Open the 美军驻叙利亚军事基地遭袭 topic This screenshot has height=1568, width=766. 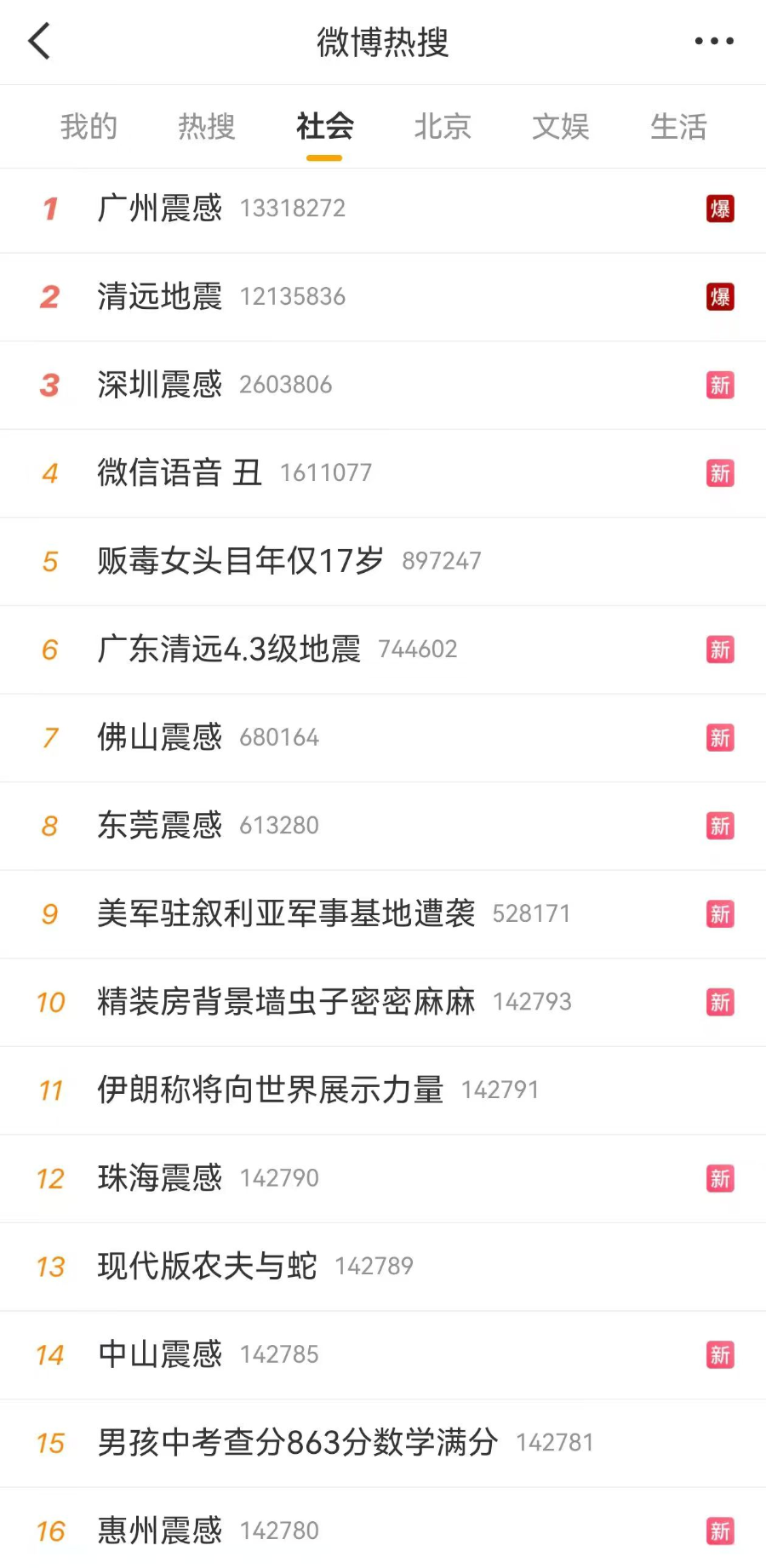click(383, 914)
